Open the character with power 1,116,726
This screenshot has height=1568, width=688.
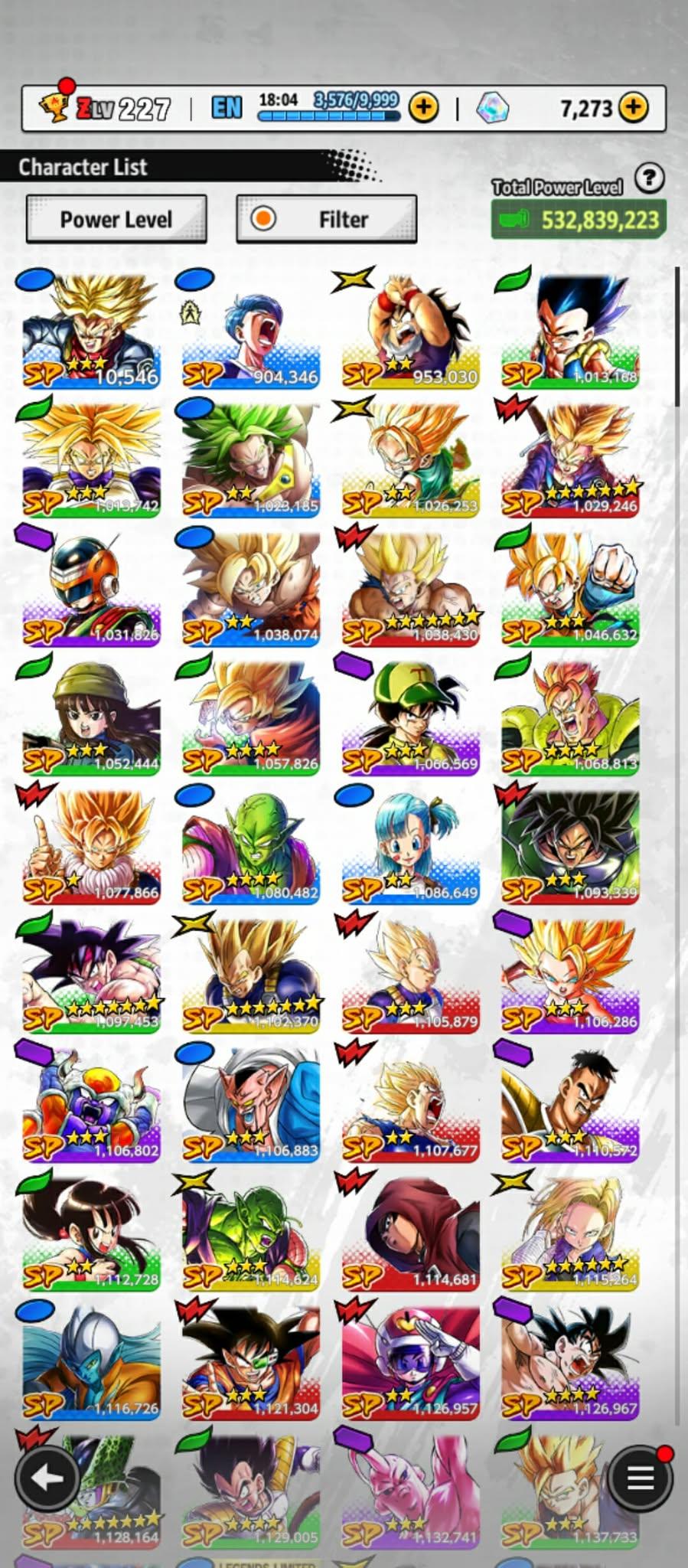pos(92,1363)
